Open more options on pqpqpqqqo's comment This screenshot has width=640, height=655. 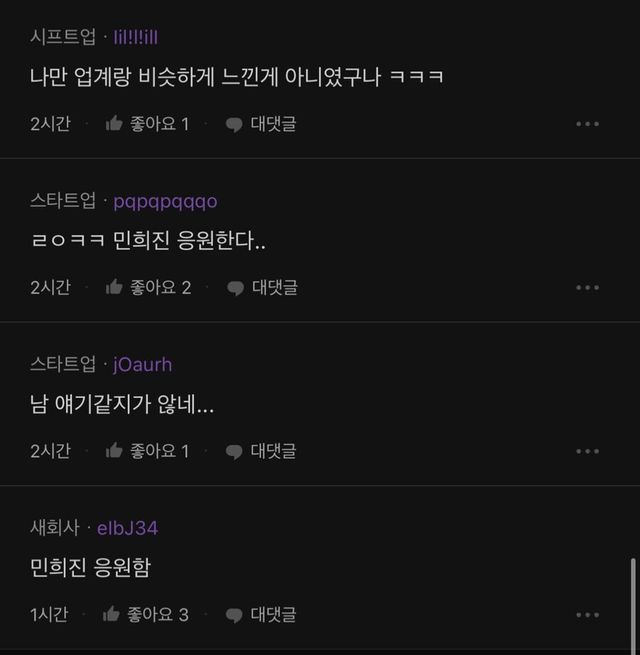pyautogui.click(x=588, y=287)
